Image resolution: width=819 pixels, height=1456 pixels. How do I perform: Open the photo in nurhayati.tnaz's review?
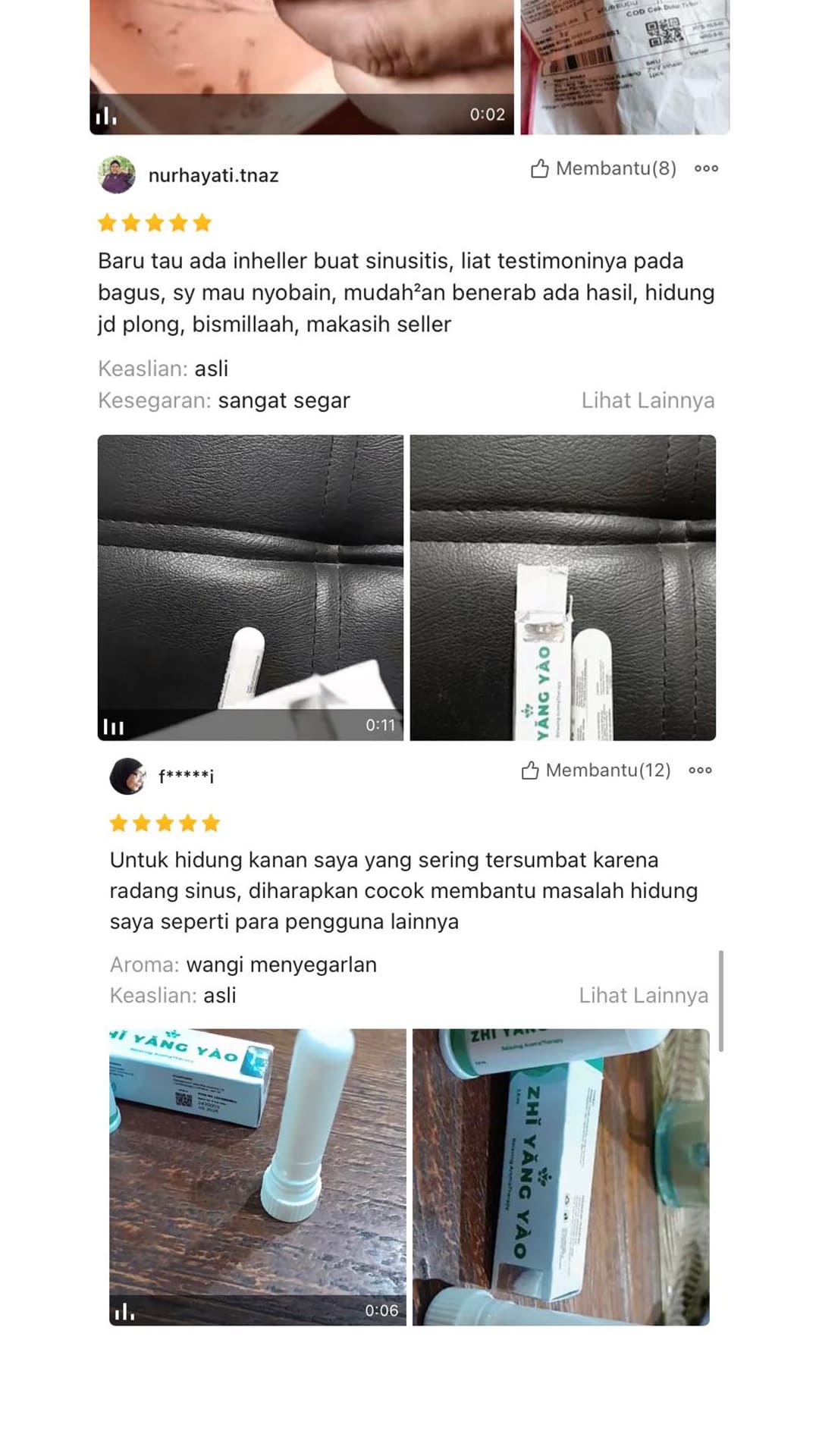563,588
